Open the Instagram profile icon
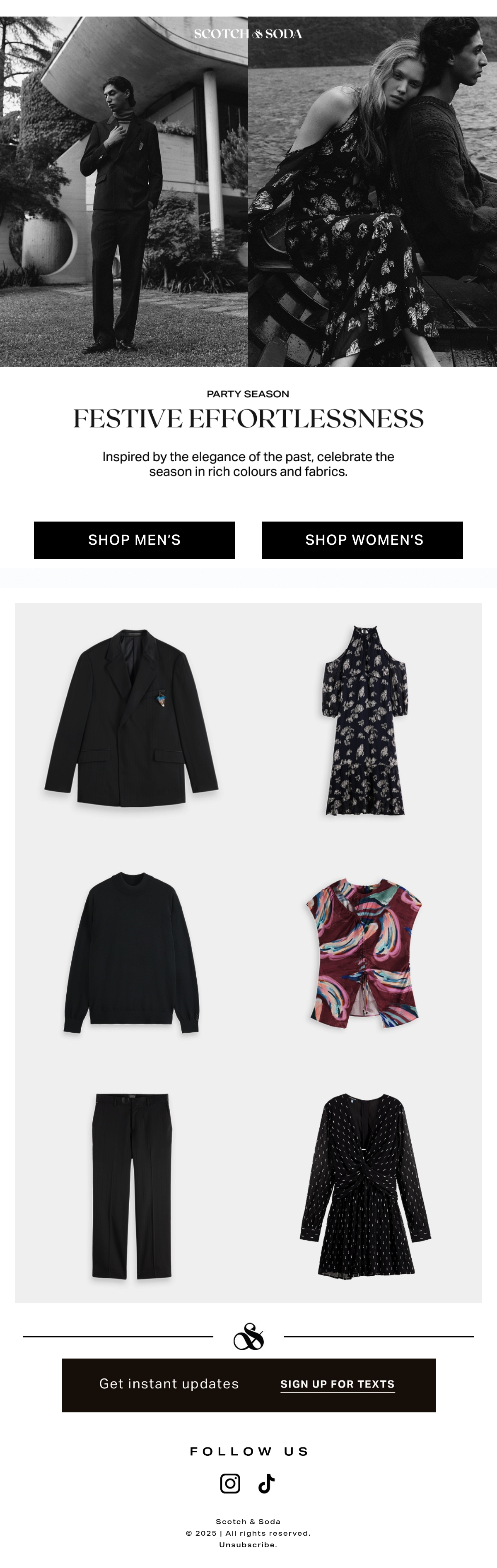This screenshot has width=497, height=1568. (x=230, y=1484)
